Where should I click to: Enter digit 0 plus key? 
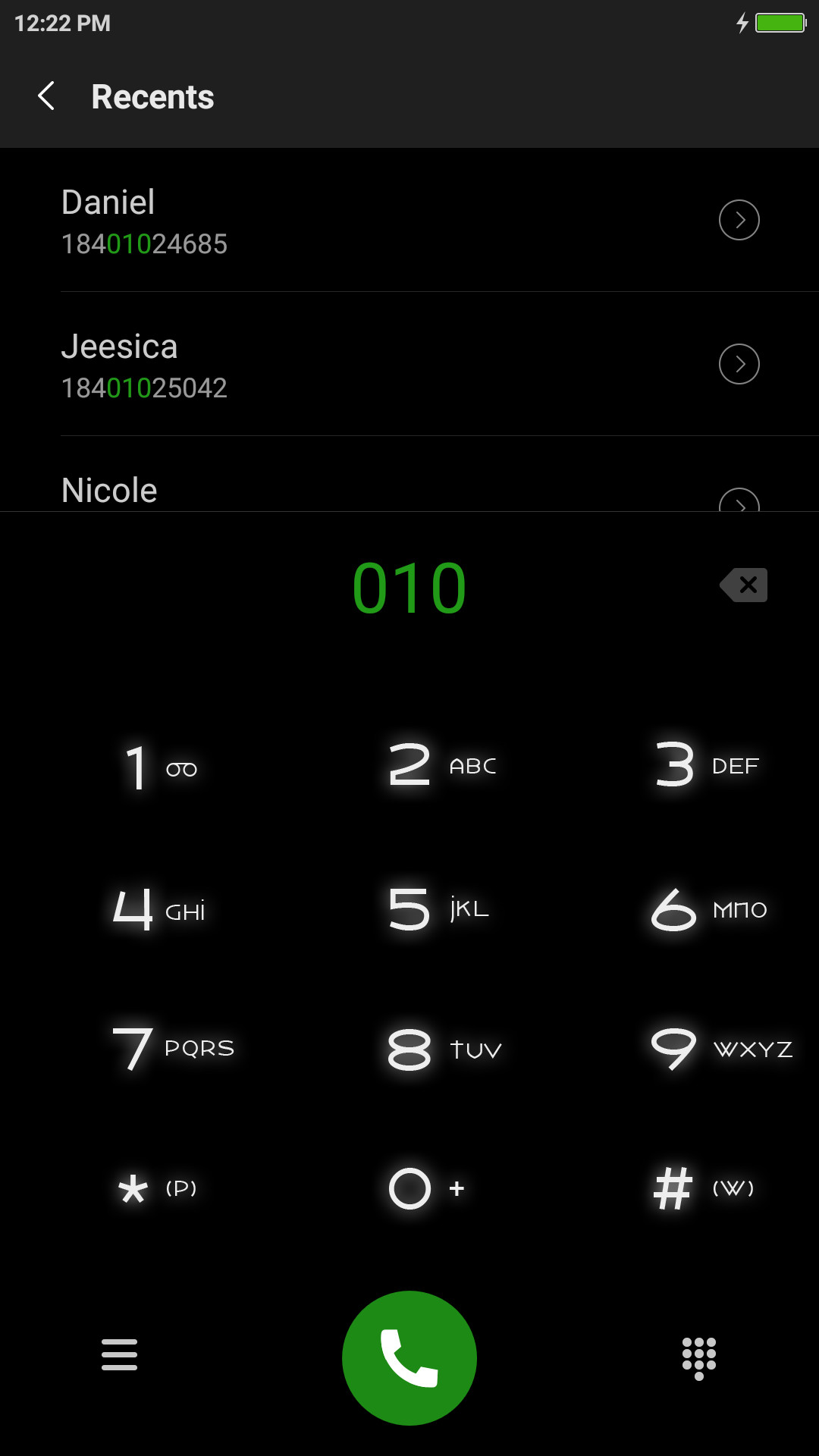pyautogui.click(x=426, y=1188)
